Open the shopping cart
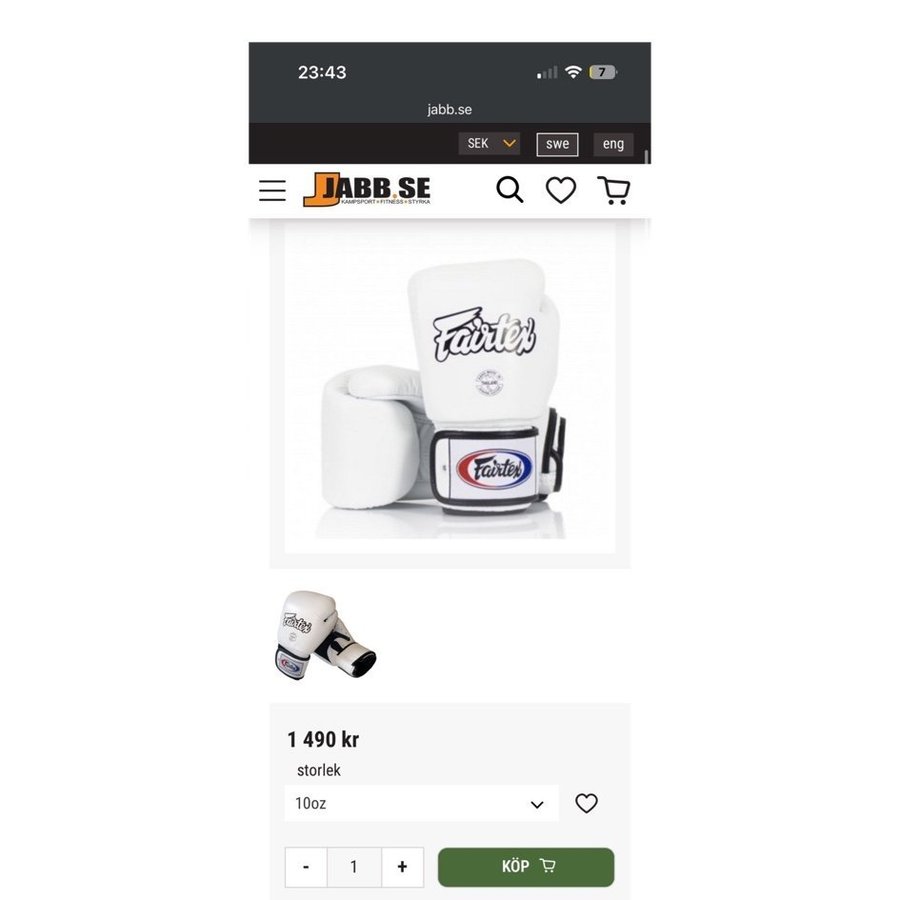This screenshot has height=900, width=900. (613, 190)
